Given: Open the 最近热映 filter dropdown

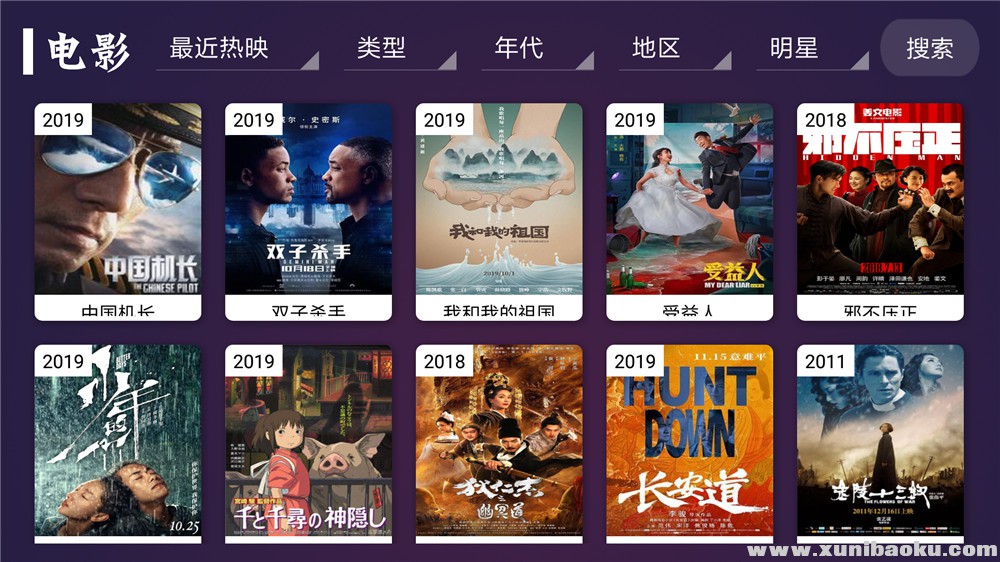Looking at the screenshot, I should tap(236, 49).
